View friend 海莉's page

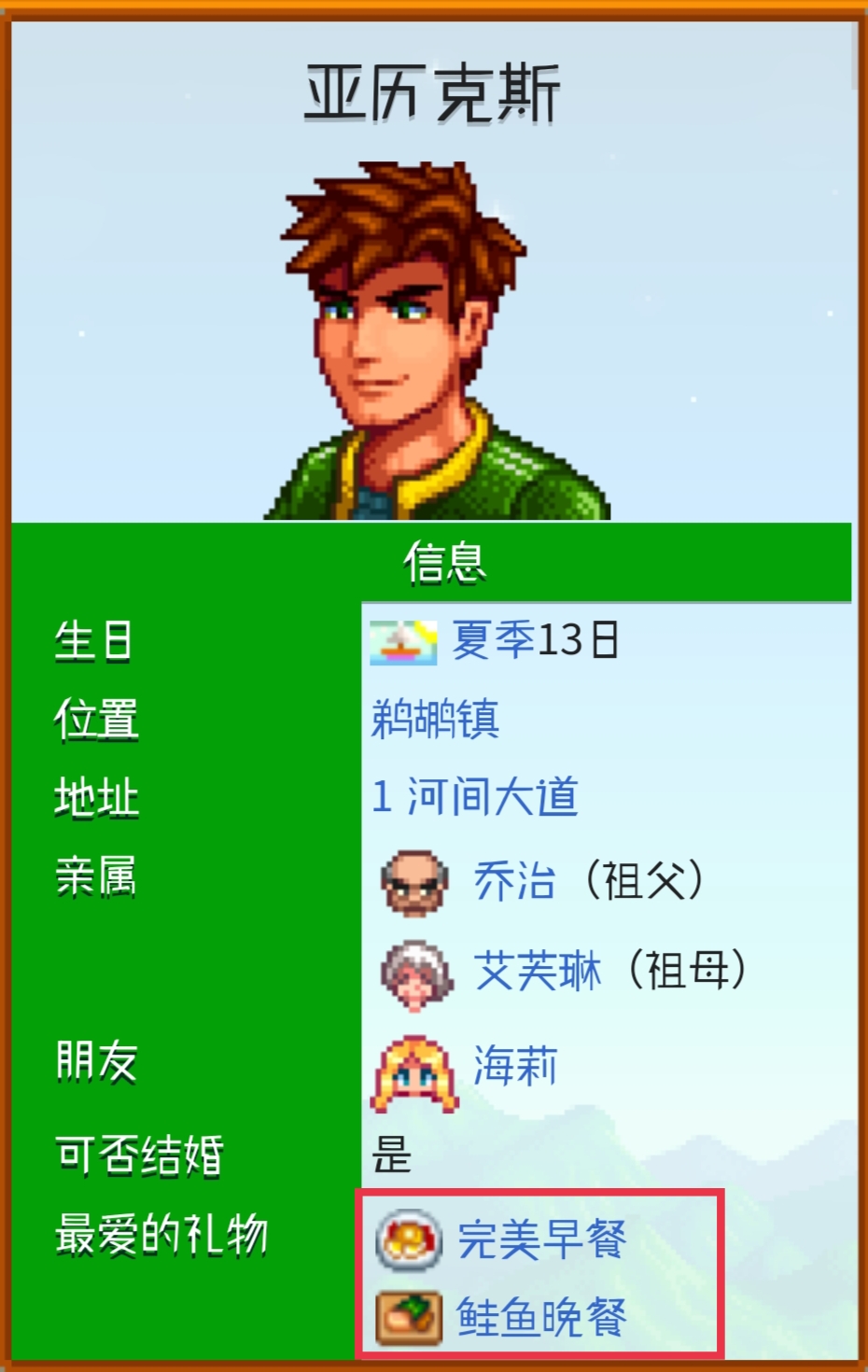(515, 1066)
